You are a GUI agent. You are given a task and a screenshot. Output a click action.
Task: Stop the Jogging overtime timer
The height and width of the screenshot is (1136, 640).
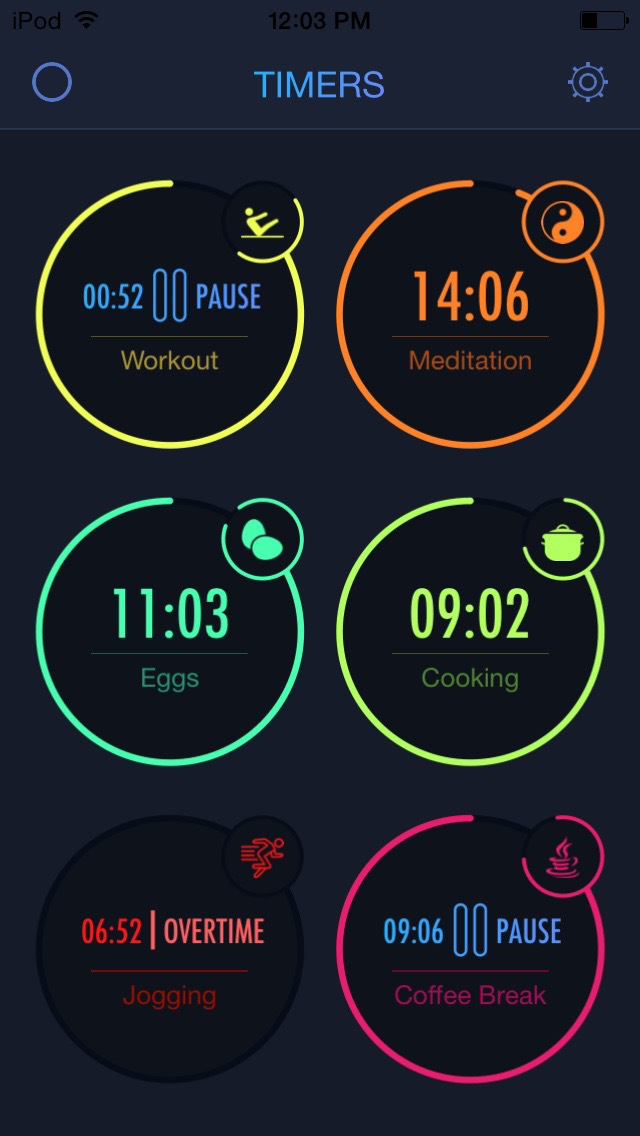click(170, 932)
